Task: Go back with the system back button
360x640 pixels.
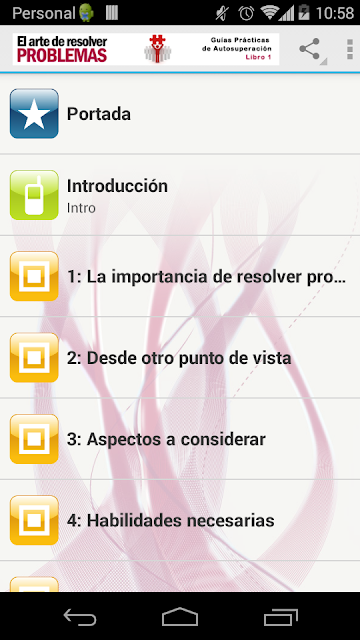Action: [x=80, y=616]
